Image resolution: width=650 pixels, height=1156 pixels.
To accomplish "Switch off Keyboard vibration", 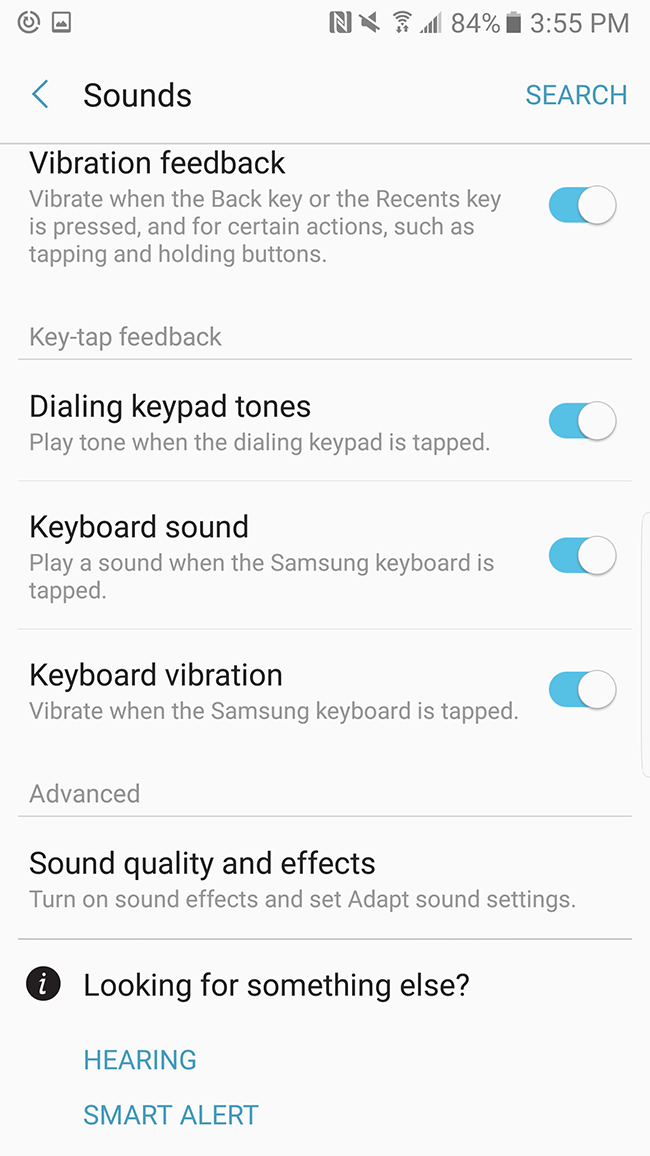I will click(582, 690).
